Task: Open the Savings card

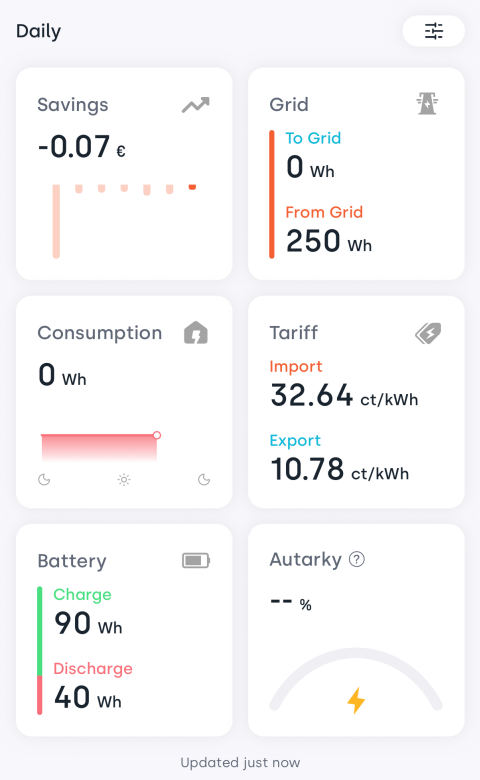Action: pos(124,174)
